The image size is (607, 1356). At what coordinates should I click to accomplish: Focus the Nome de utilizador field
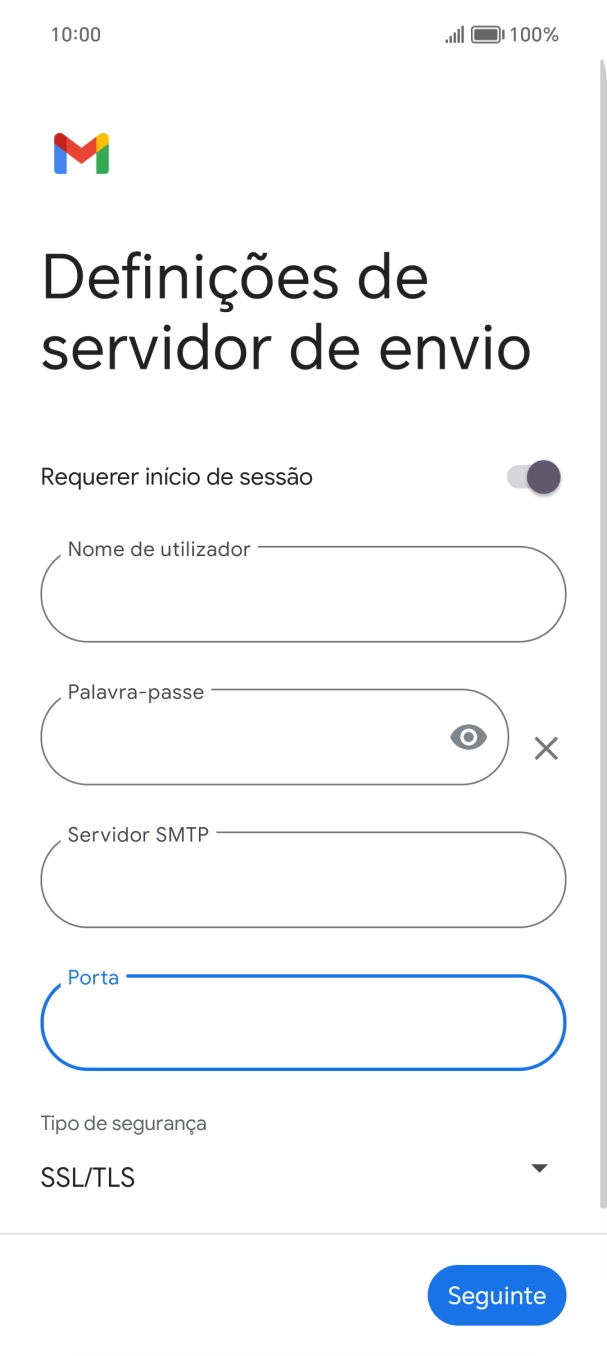pyautogui.click(x=303, y=595)
